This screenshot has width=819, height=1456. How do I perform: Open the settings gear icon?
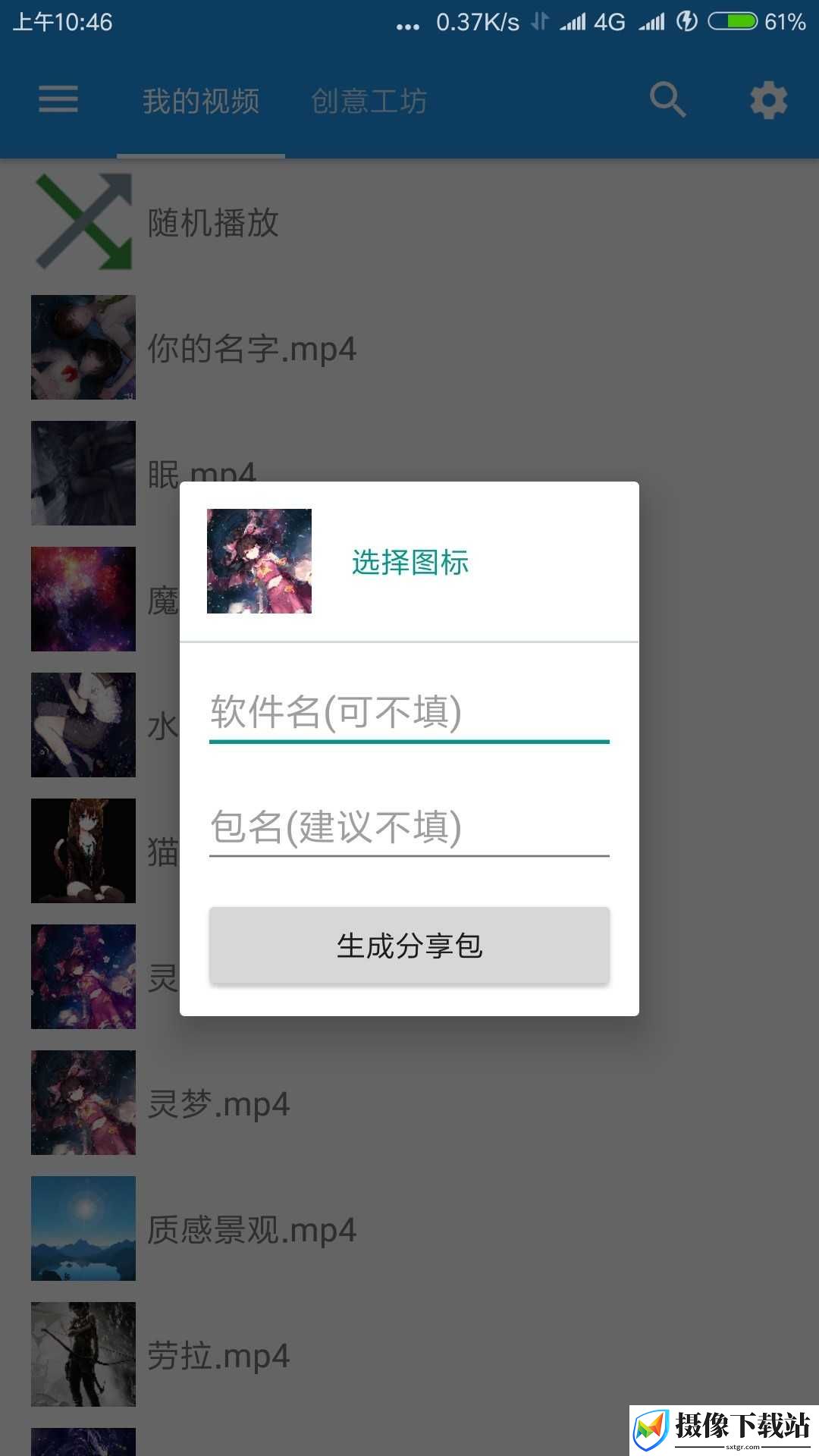coord(769,100)
